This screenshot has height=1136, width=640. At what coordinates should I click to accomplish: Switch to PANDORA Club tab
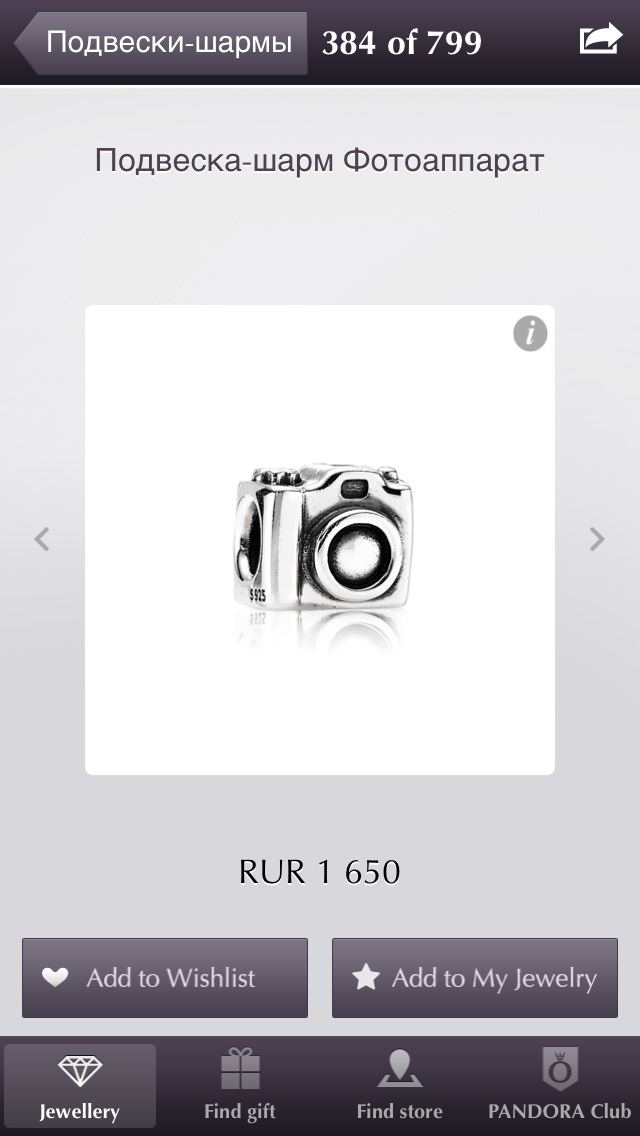pos(560,1086)
